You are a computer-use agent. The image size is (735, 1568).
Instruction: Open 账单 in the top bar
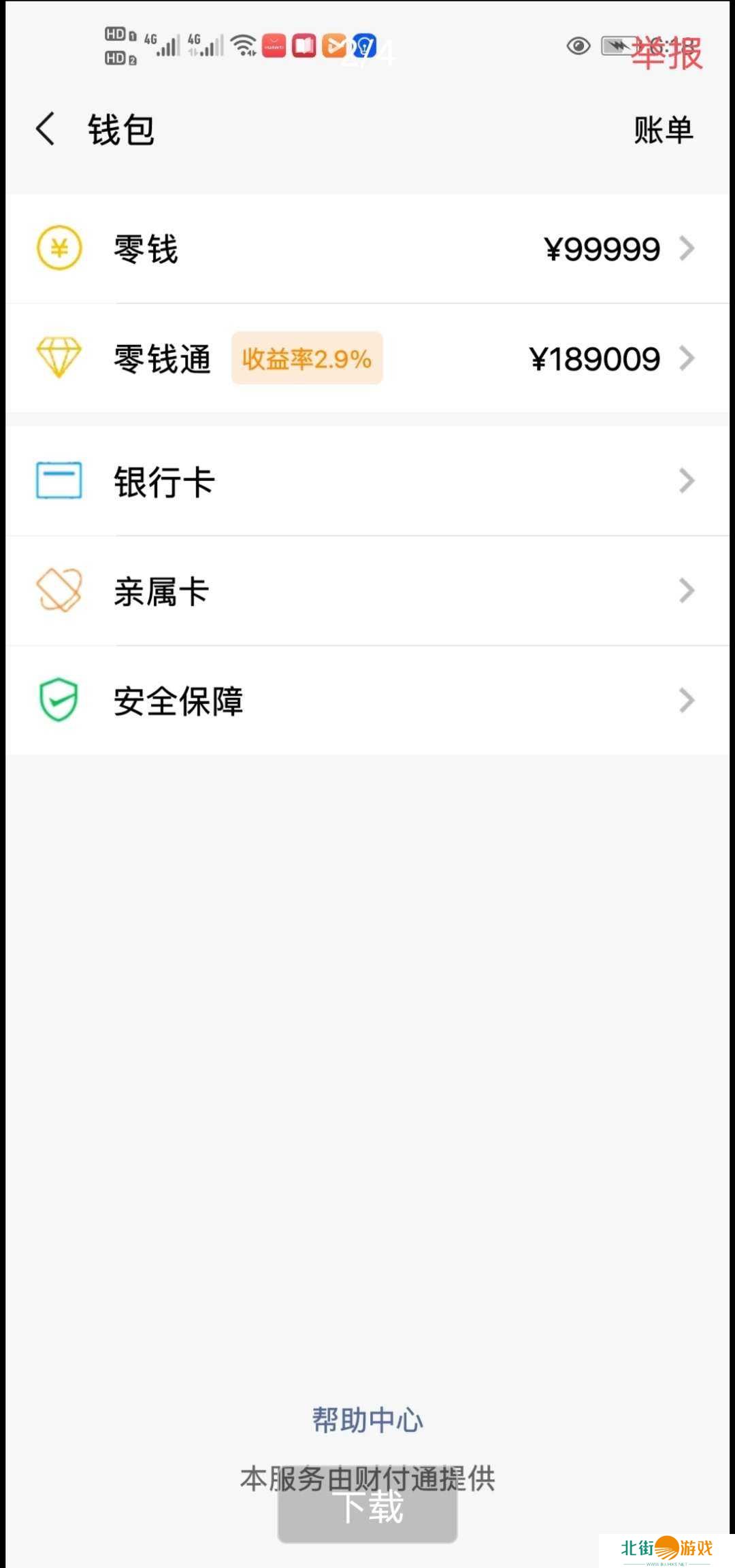663,129
